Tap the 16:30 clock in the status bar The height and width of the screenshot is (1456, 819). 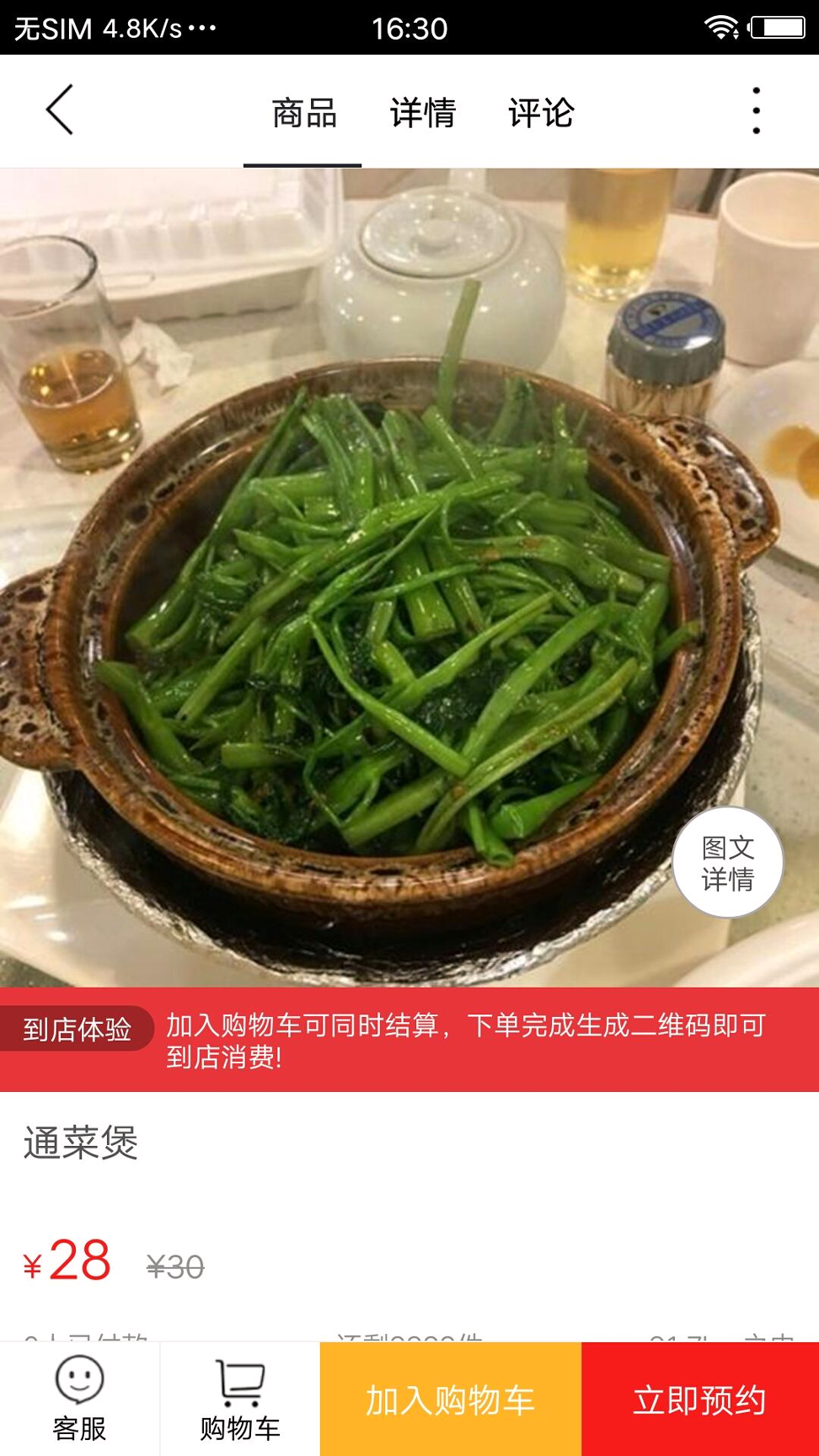[x=409, y=25]
